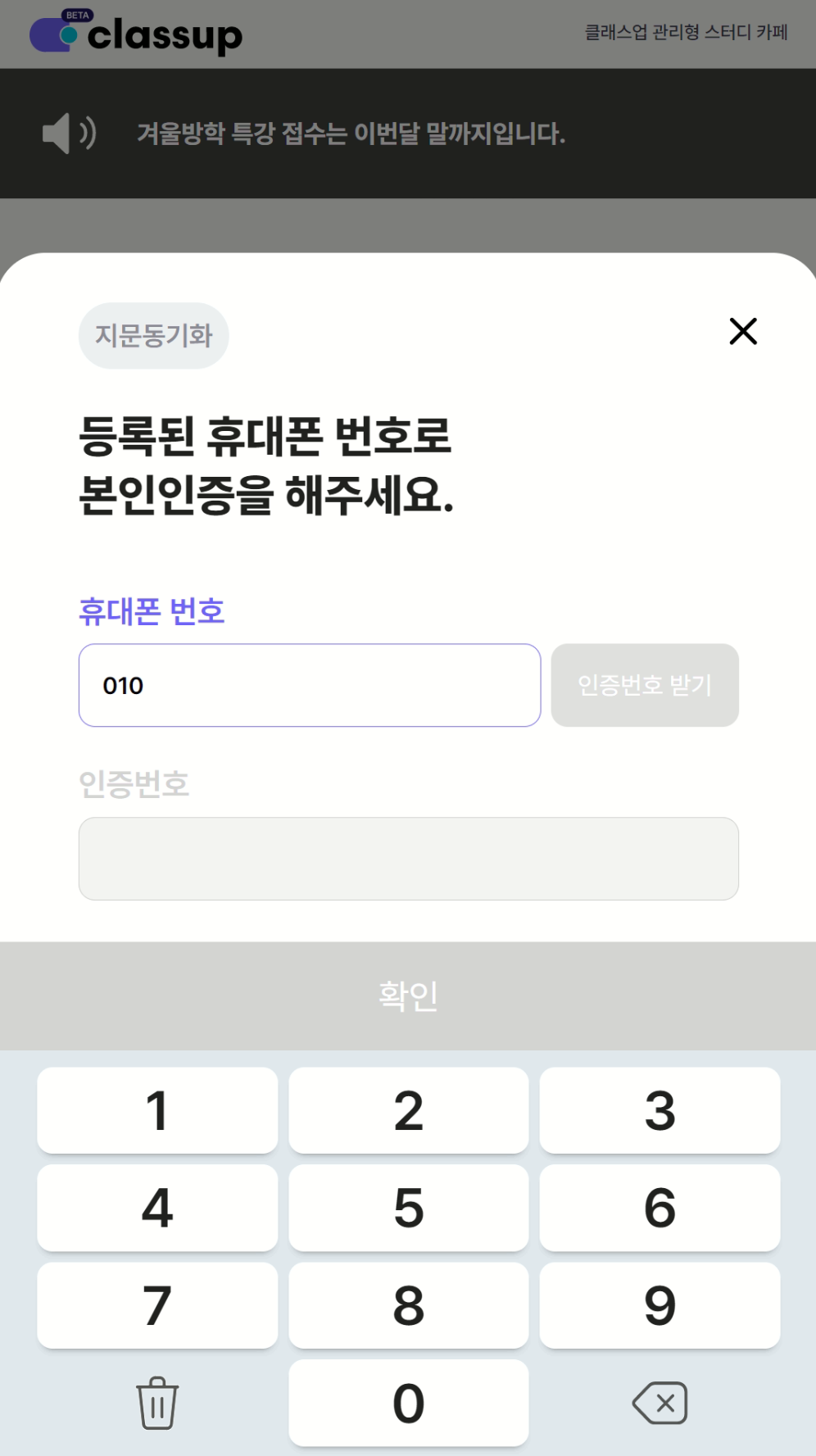Enter digit 3 on the keypad

pyautogui.click(x=660, y=1110)
